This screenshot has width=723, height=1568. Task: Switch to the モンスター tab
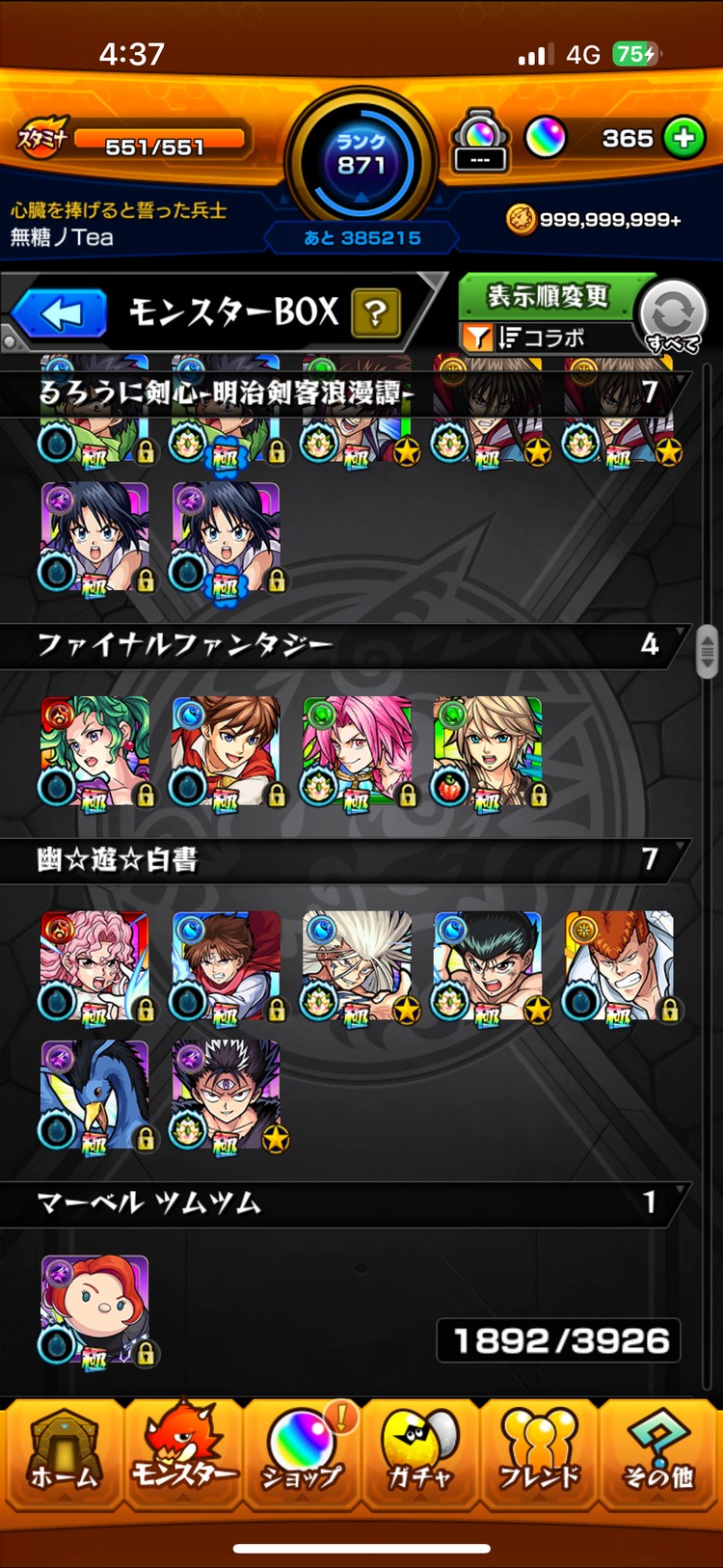183,1454
